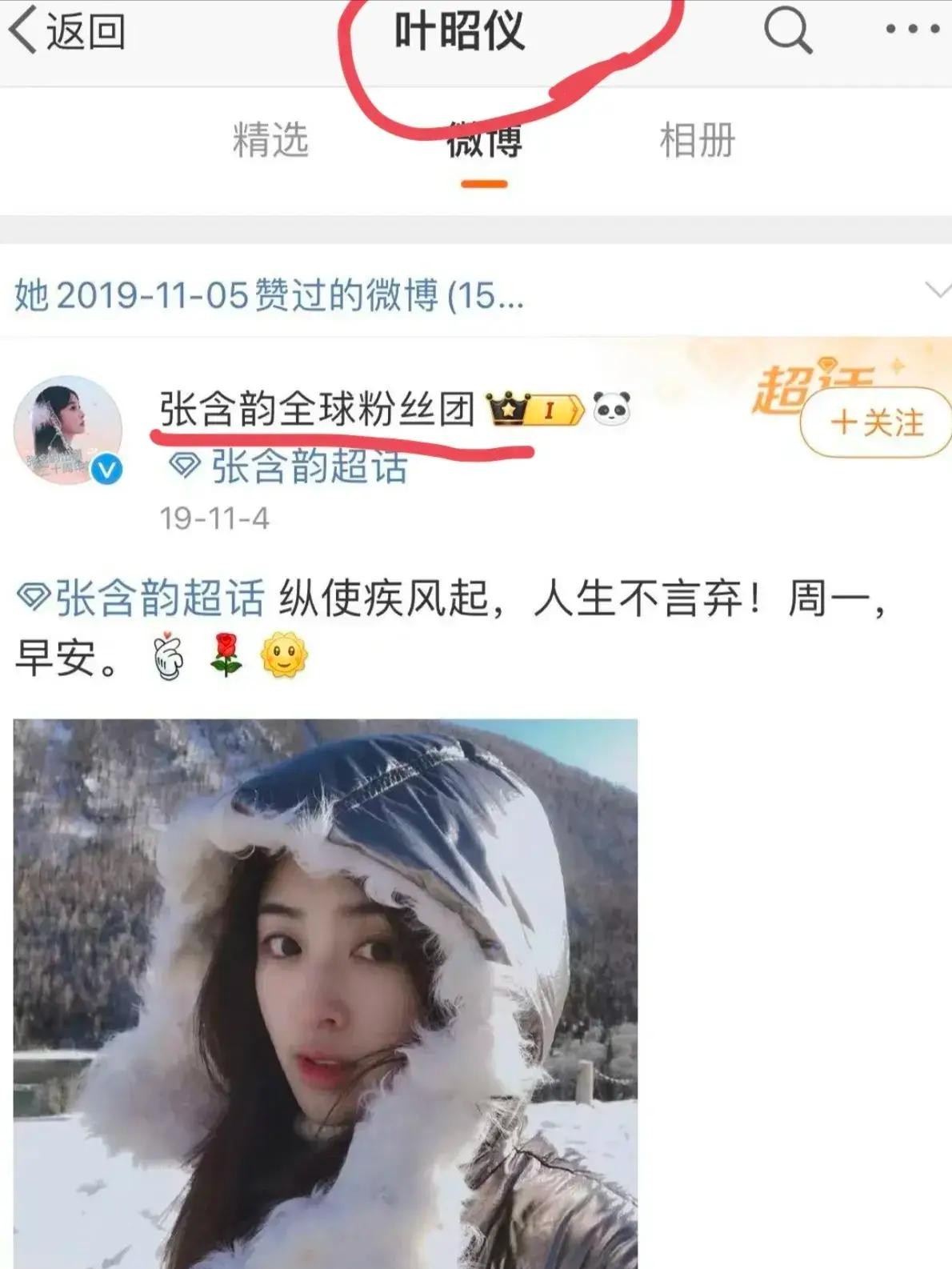This screenshot has height=1269, width=952.
Task: Open the three-dot more menu
Action: click(912, 30)
